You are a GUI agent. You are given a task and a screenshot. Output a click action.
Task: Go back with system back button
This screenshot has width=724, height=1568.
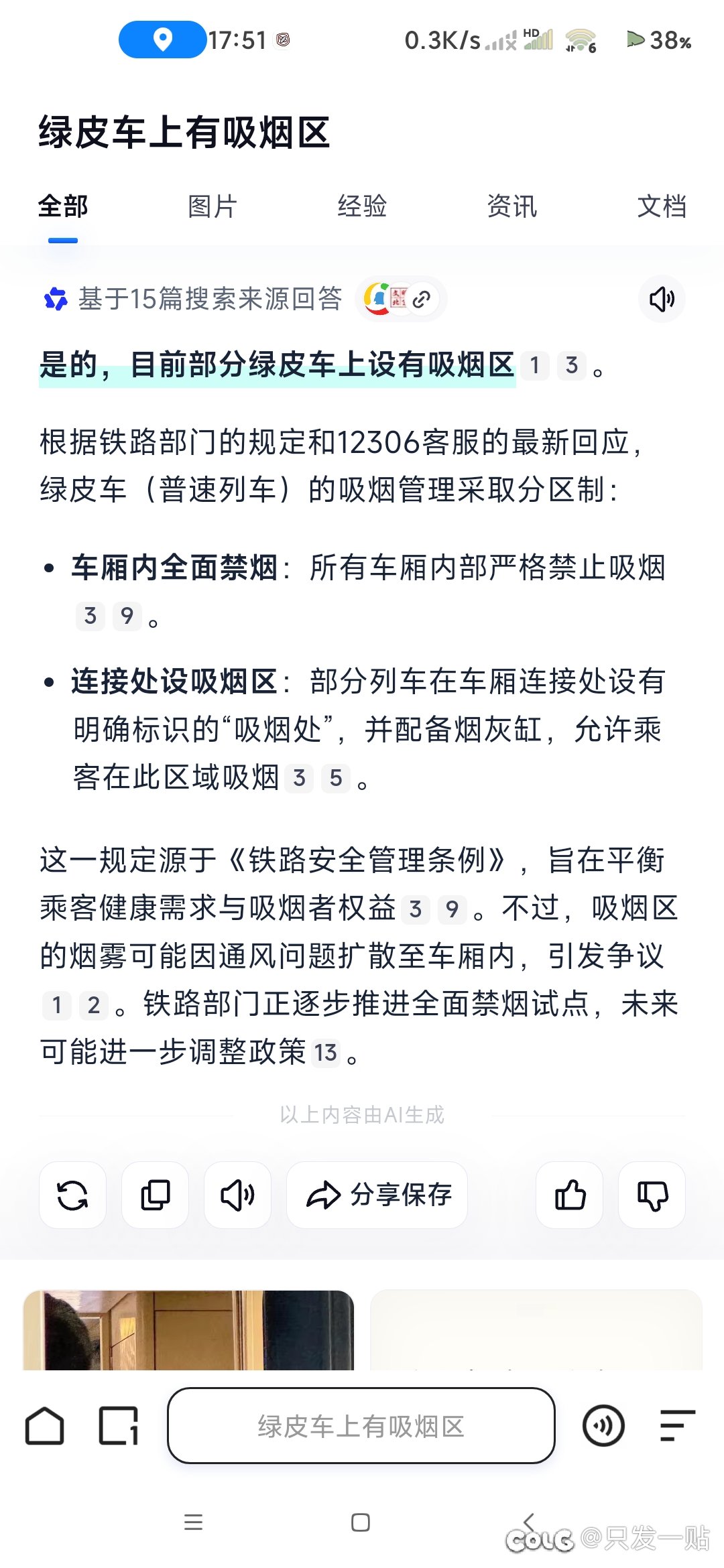pyautogui.click(x=529, y=1522)
